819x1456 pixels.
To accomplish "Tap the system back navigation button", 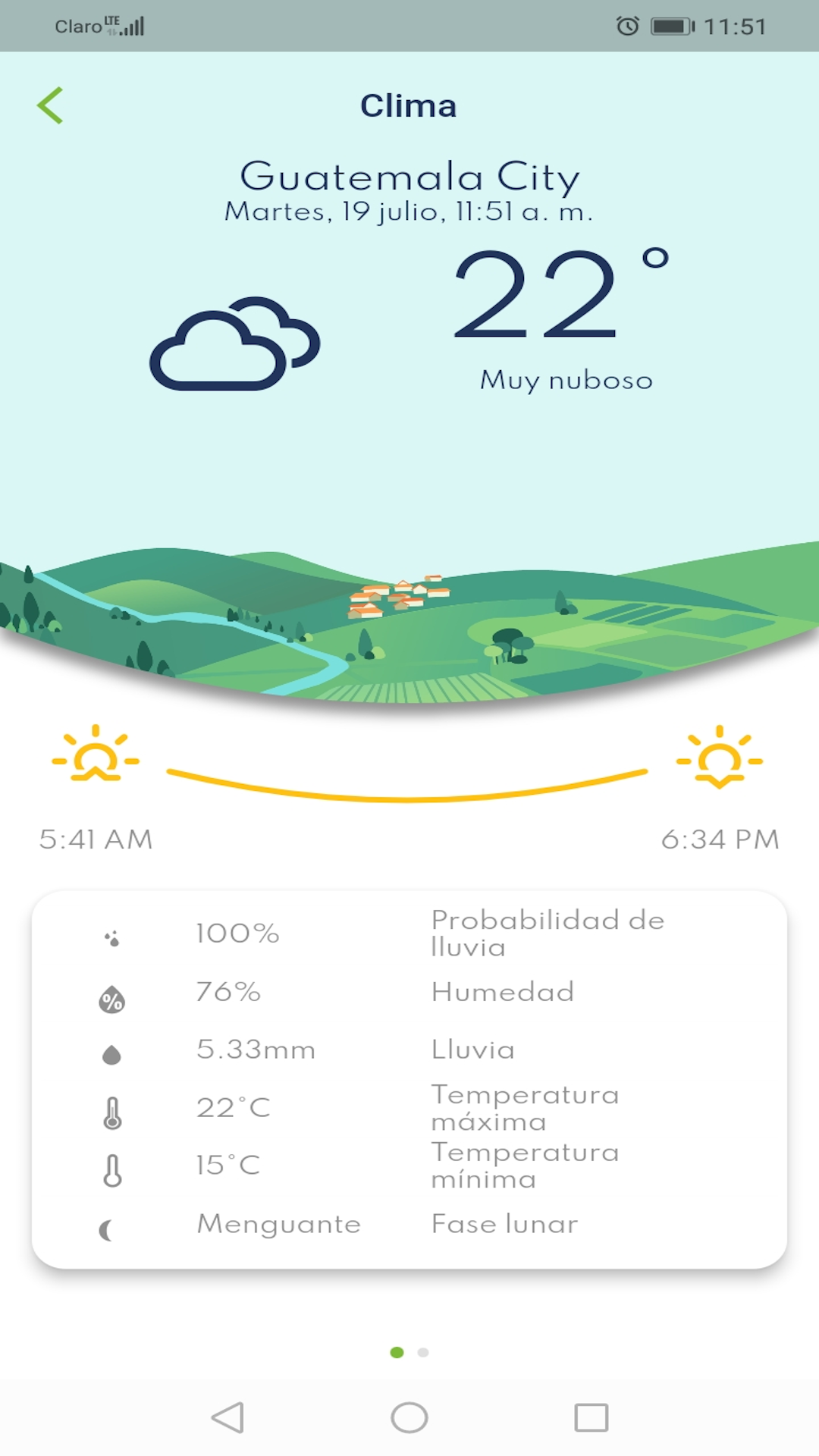I will click(227, 1417).
